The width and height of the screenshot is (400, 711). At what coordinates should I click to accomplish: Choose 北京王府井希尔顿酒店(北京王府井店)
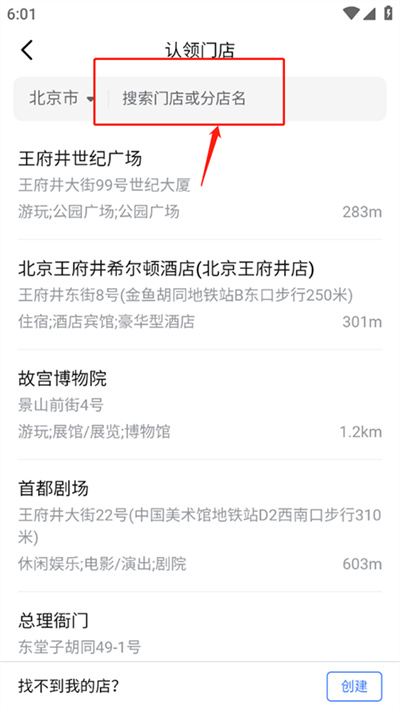click(x=200, y=295)
